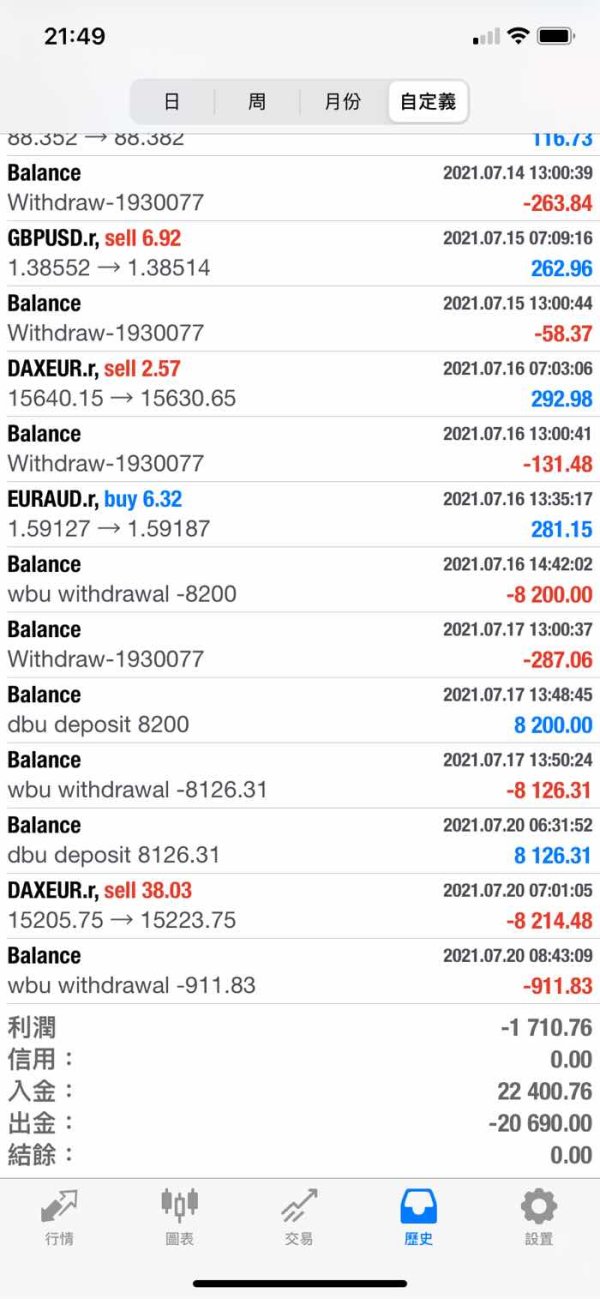The image size is (600, 1299).
Task: Open the 歷史 history tab
Action: 419,1216
